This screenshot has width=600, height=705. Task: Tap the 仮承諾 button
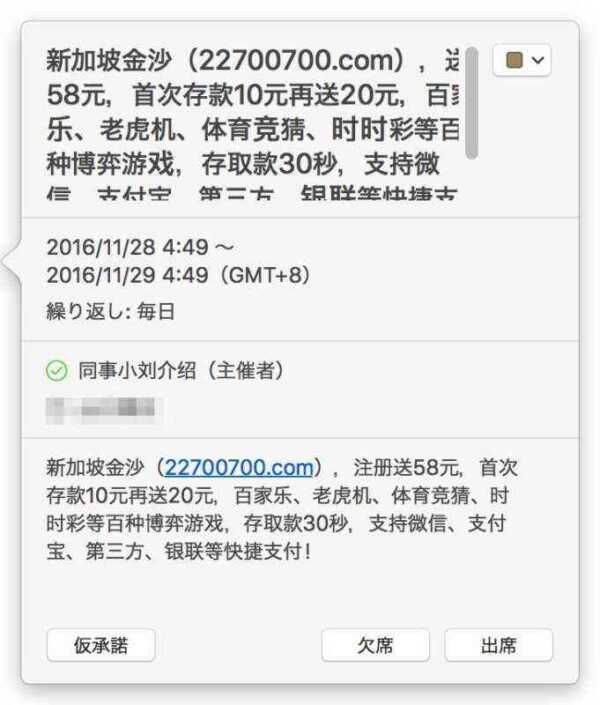tap(101, 645)
